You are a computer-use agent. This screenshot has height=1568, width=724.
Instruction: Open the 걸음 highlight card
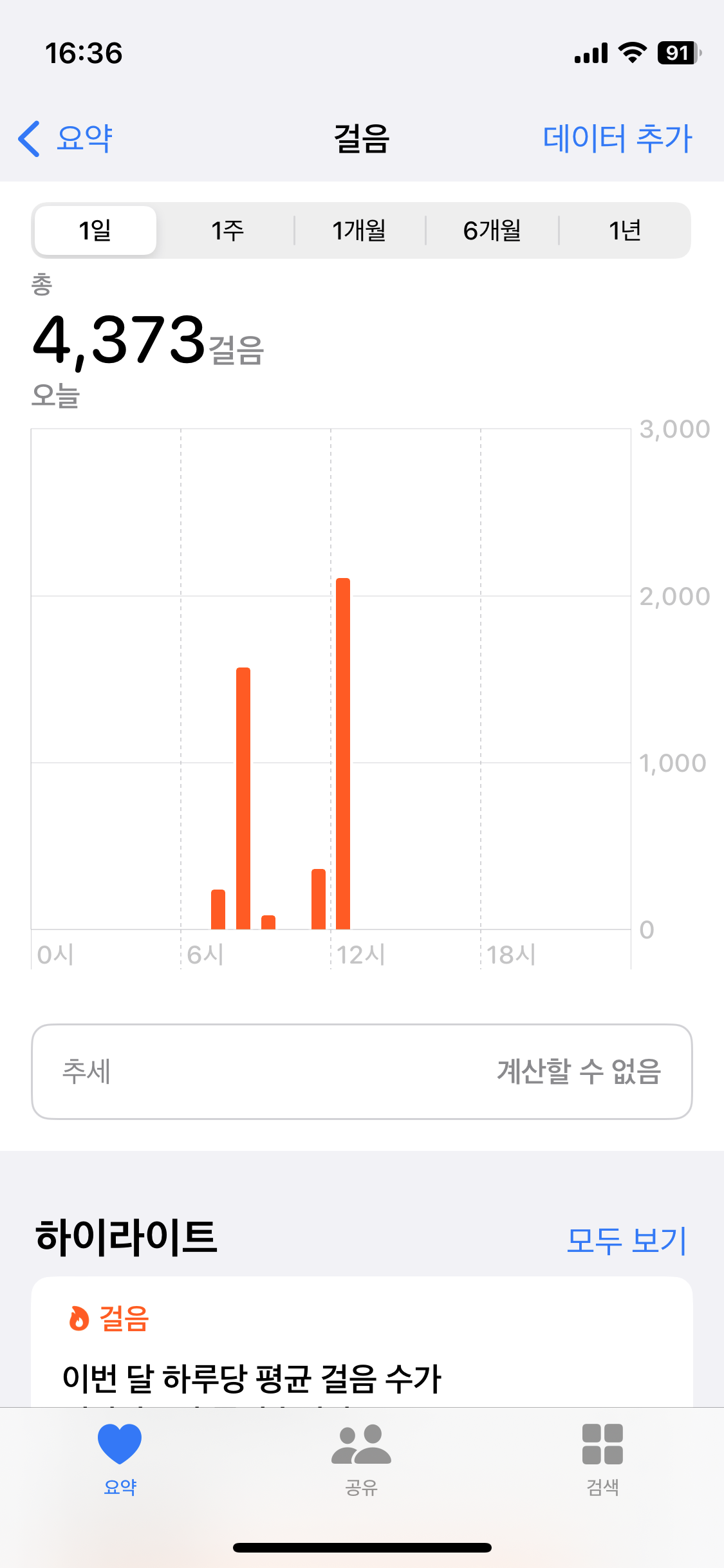[362, 1345]
